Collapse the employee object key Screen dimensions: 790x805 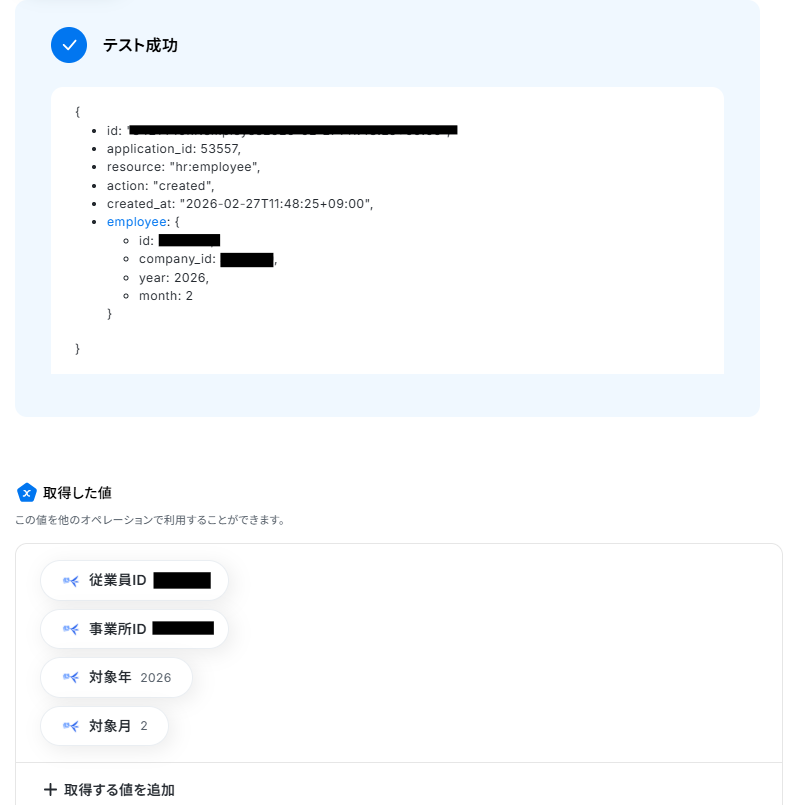136,222
